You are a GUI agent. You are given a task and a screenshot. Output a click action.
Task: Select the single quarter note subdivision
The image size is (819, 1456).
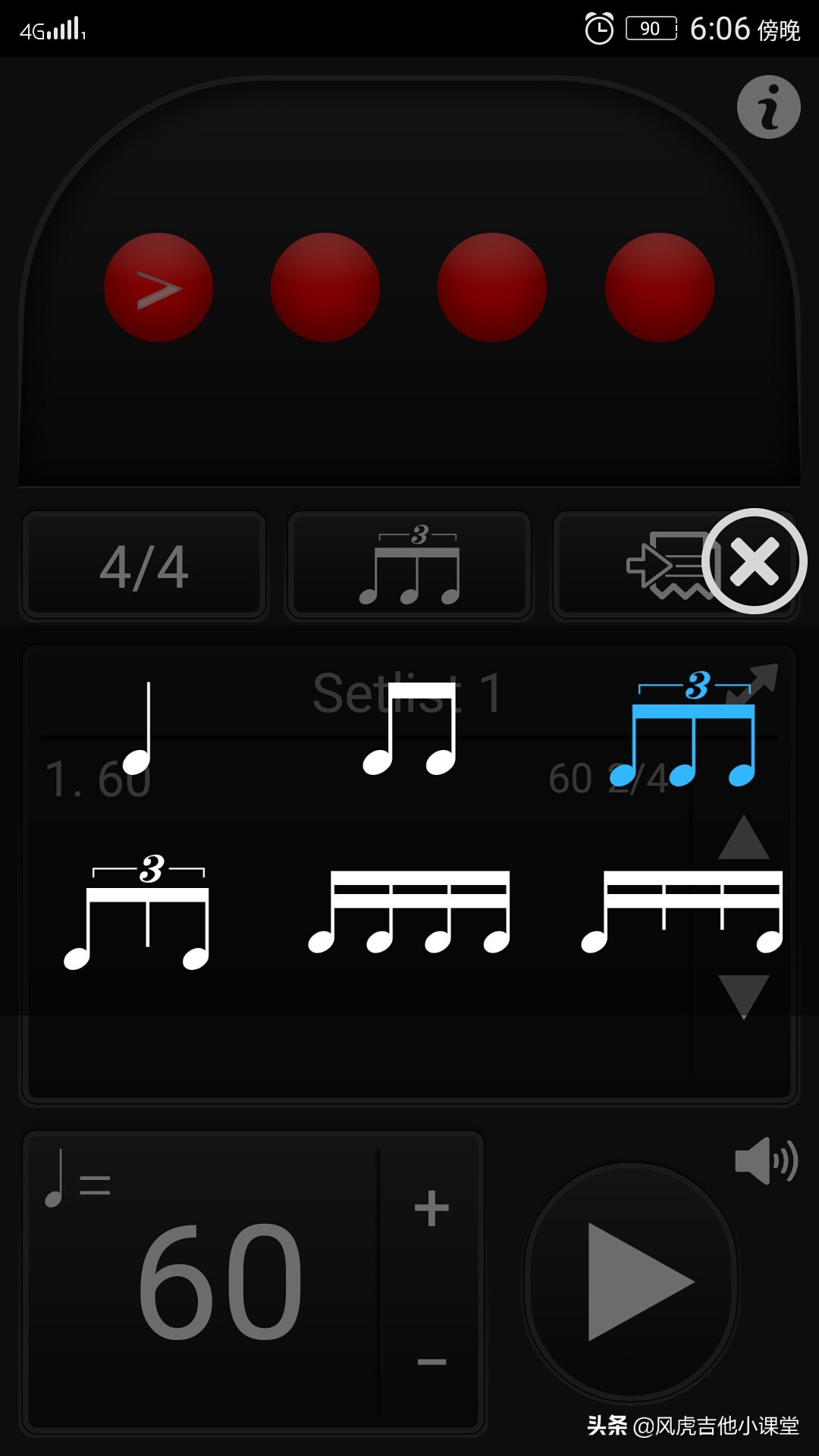[139, 730]
